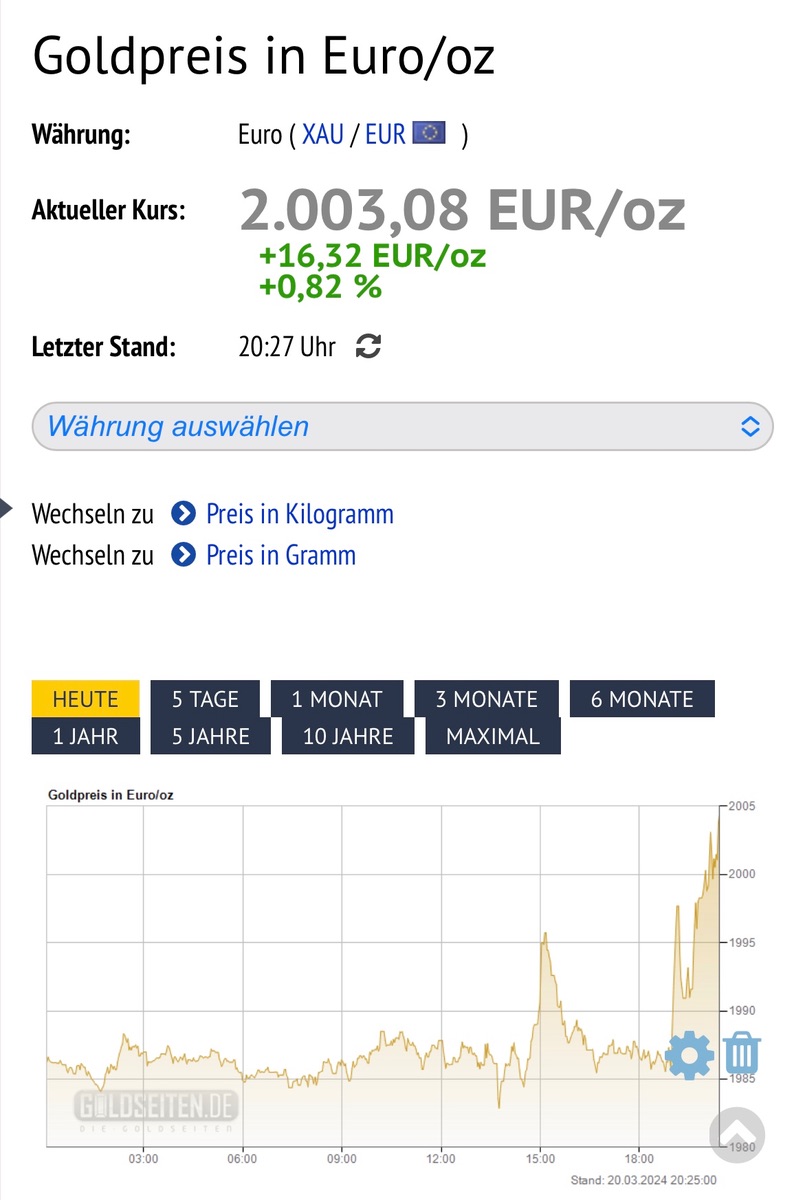Select the HEUTE chart range

tap(86, 699)
